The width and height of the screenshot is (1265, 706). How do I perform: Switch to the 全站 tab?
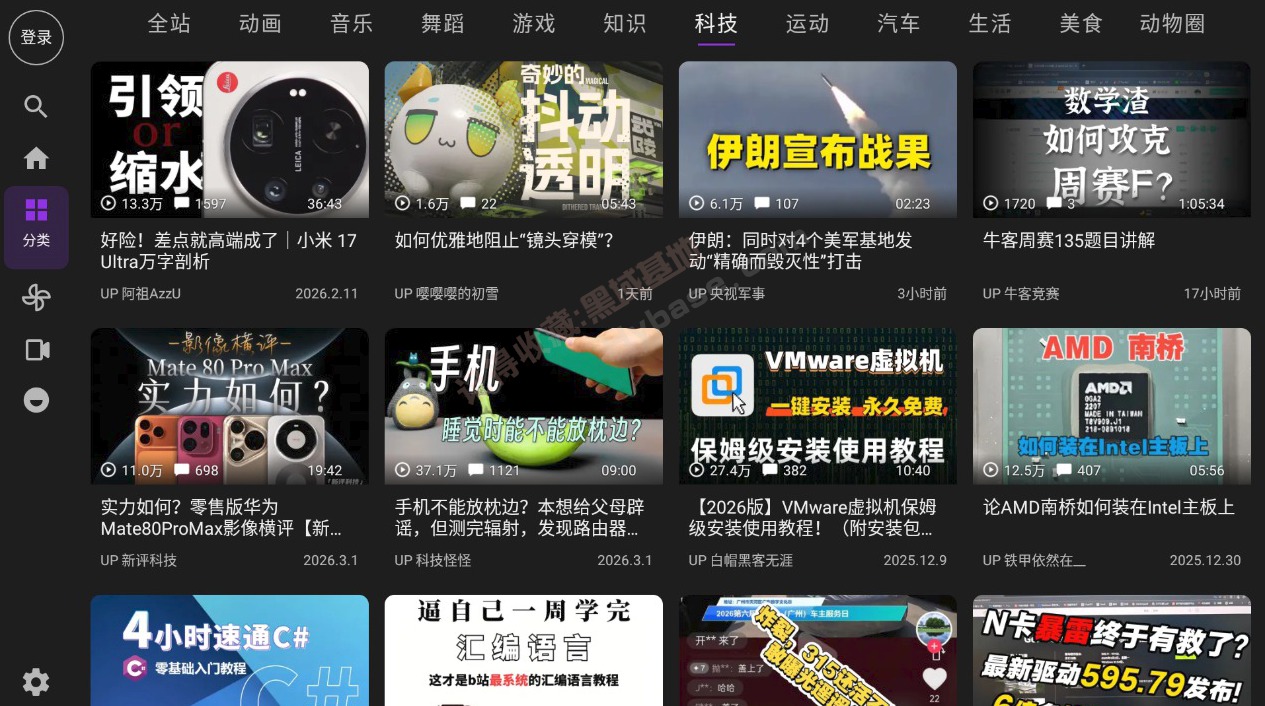point(169,24)
